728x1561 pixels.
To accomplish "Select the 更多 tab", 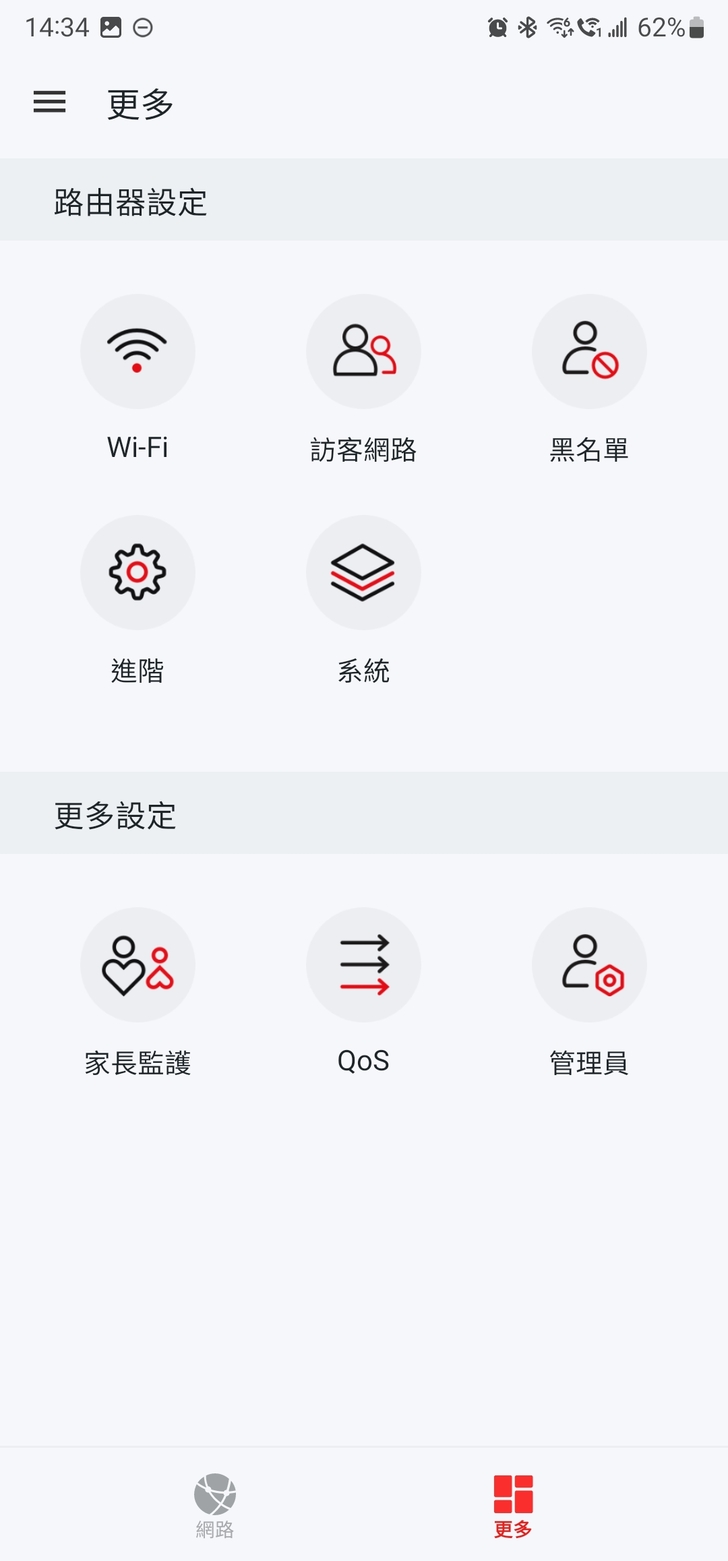I will point(513,1505).
